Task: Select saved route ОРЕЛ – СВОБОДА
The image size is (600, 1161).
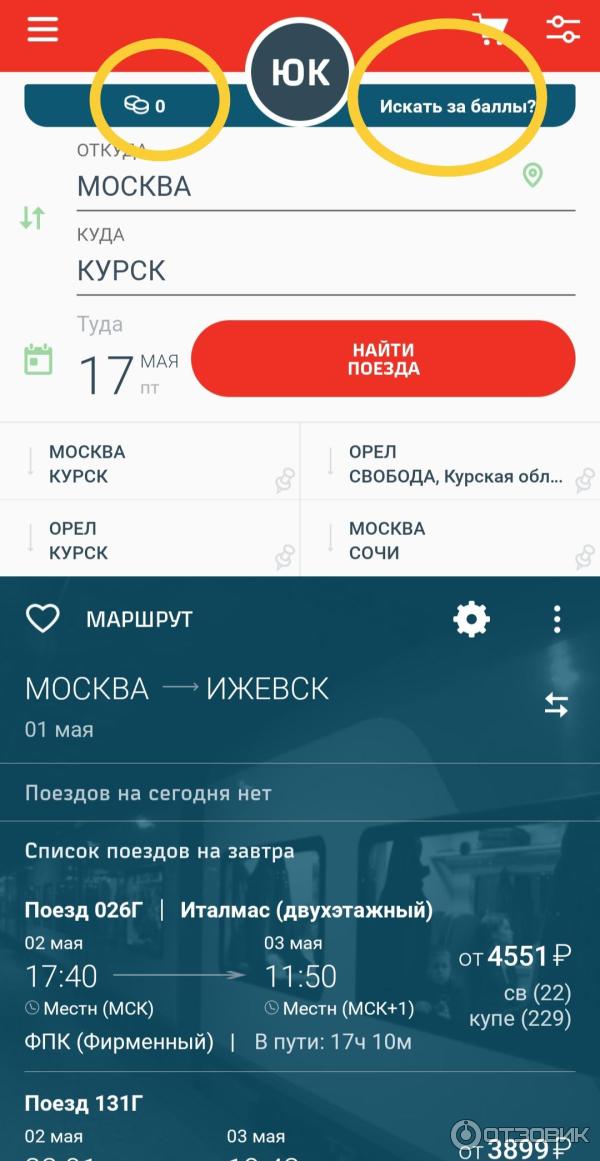Action: pyautogui.click(x=450, y=463)
